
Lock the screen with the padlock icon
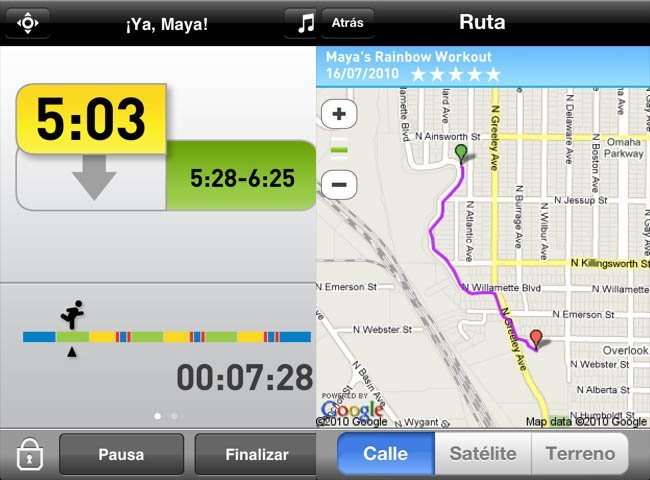pos(29,455)
